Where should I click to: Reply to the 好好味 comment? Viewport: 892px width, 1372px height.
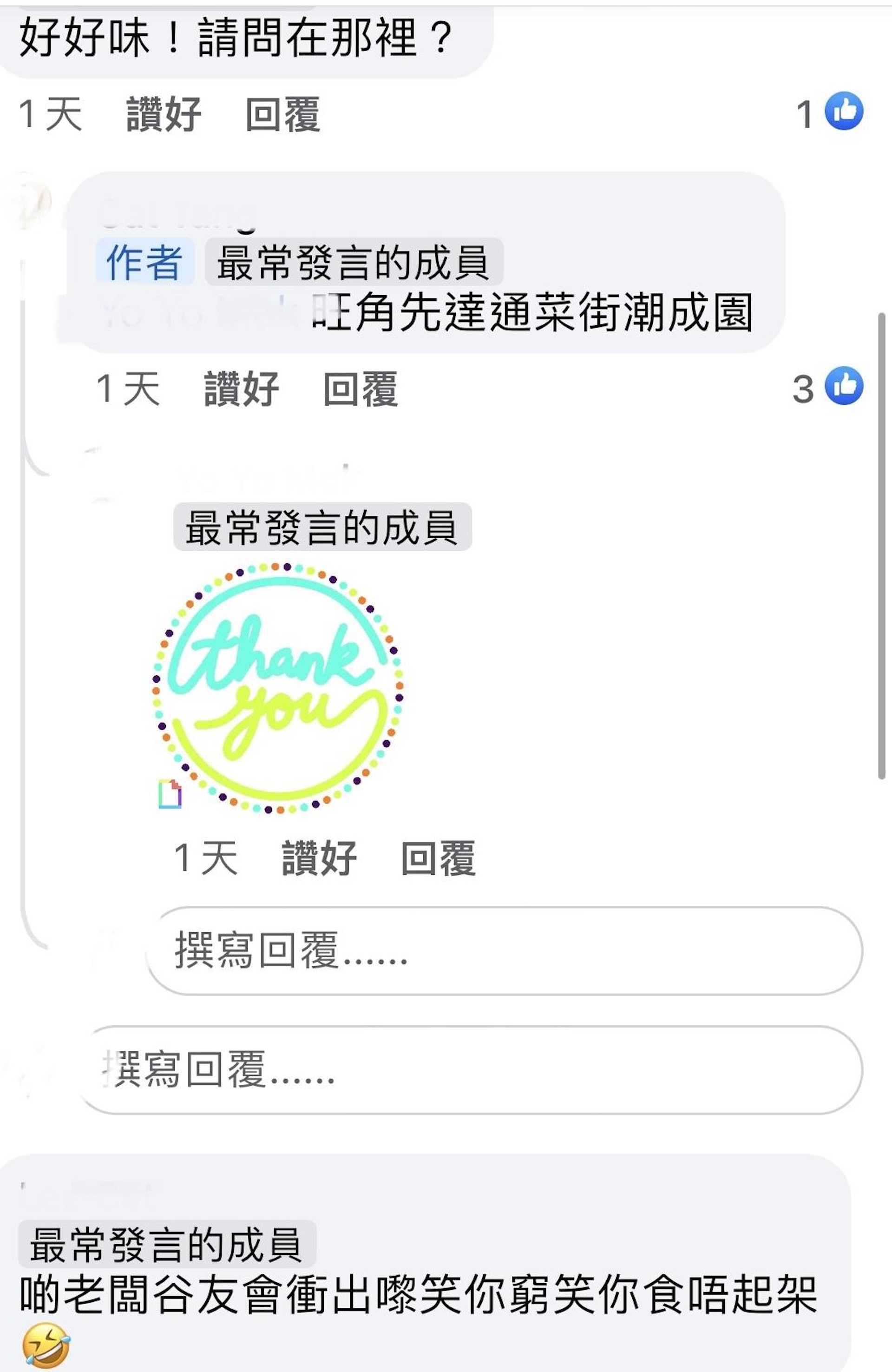pos(282,114)
